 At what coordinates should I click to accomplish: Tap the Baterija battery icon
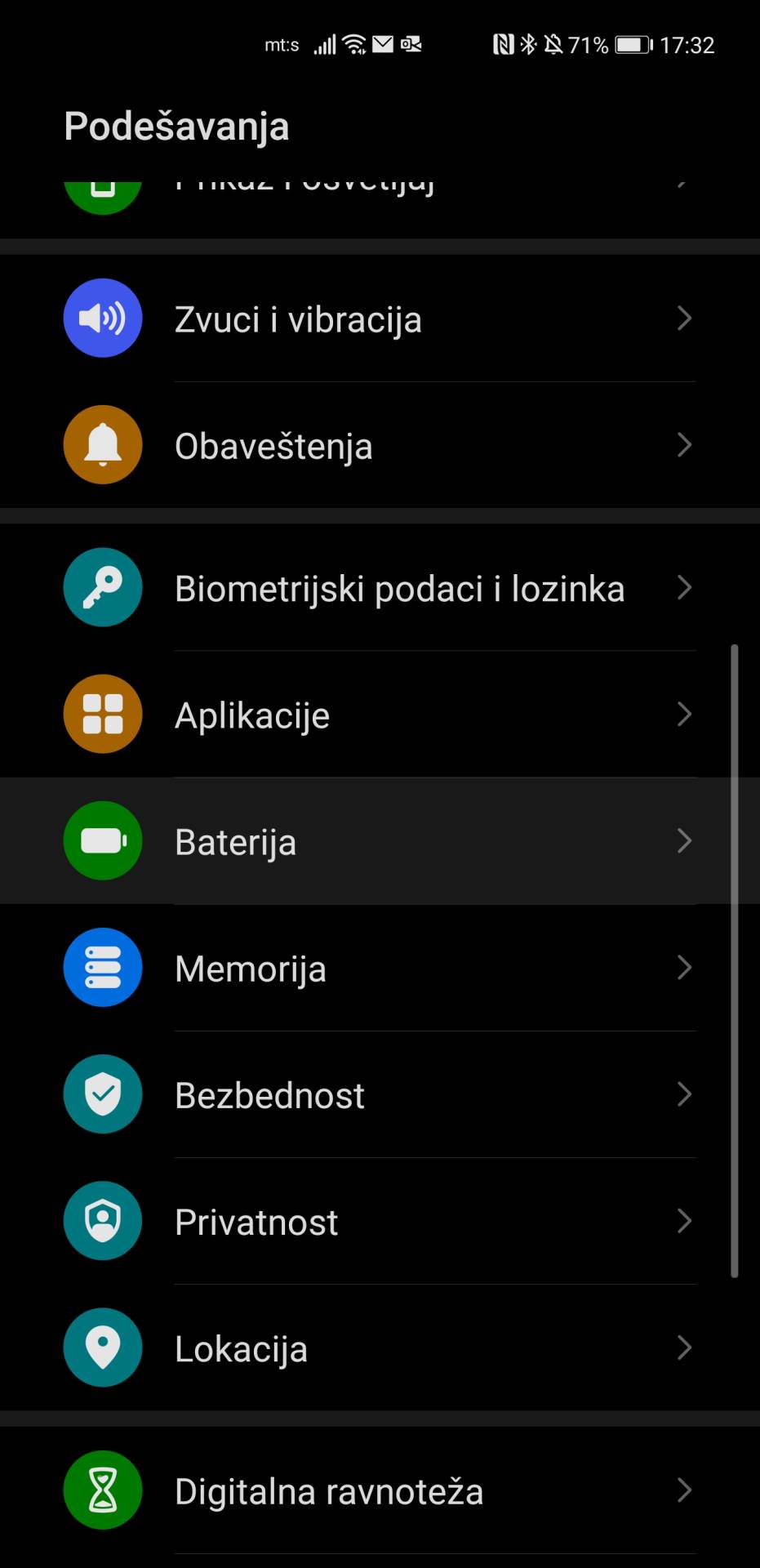[x=103, y=840]
